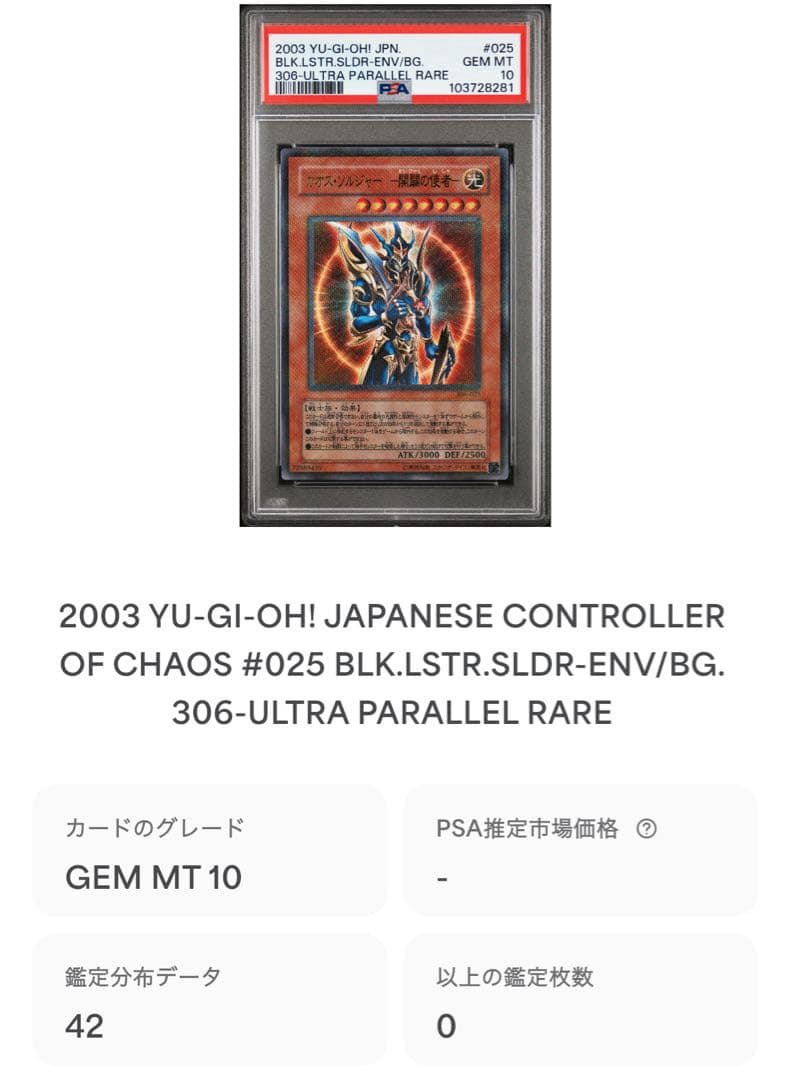Tap the light attribute icon on the card
Viewport: 791px width, 1080px height.
coord(476,181)
